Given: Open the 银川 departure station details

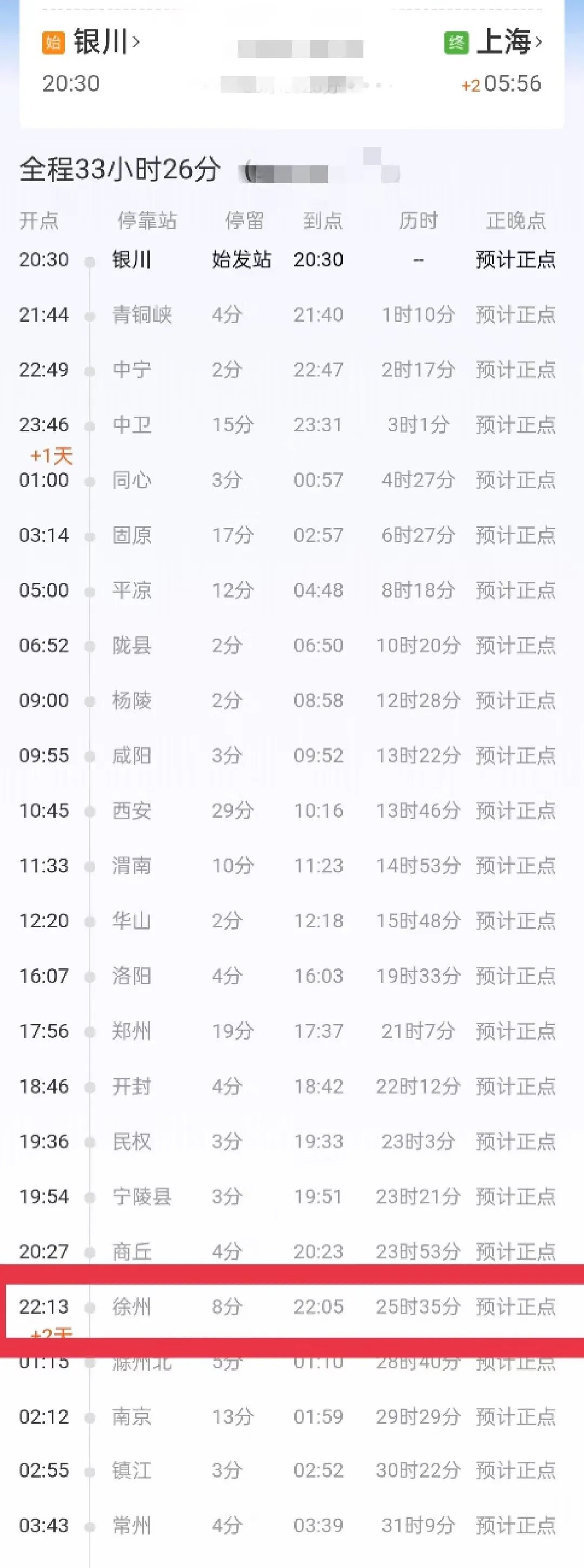Looking at the screenshot, I should pos(107,42).
